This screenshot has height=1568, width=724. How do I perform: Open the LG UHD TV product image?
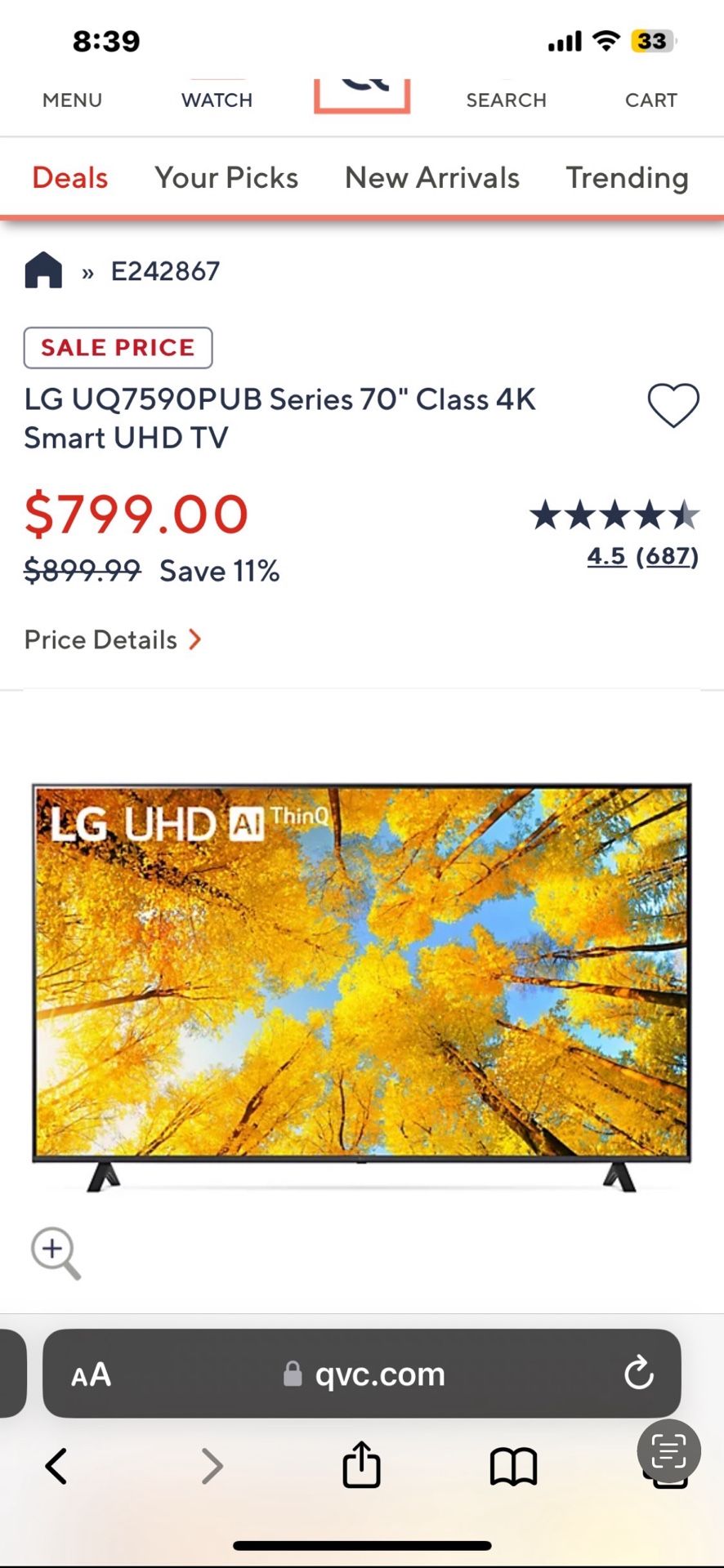pyautogui.click(x=361, y=987)
